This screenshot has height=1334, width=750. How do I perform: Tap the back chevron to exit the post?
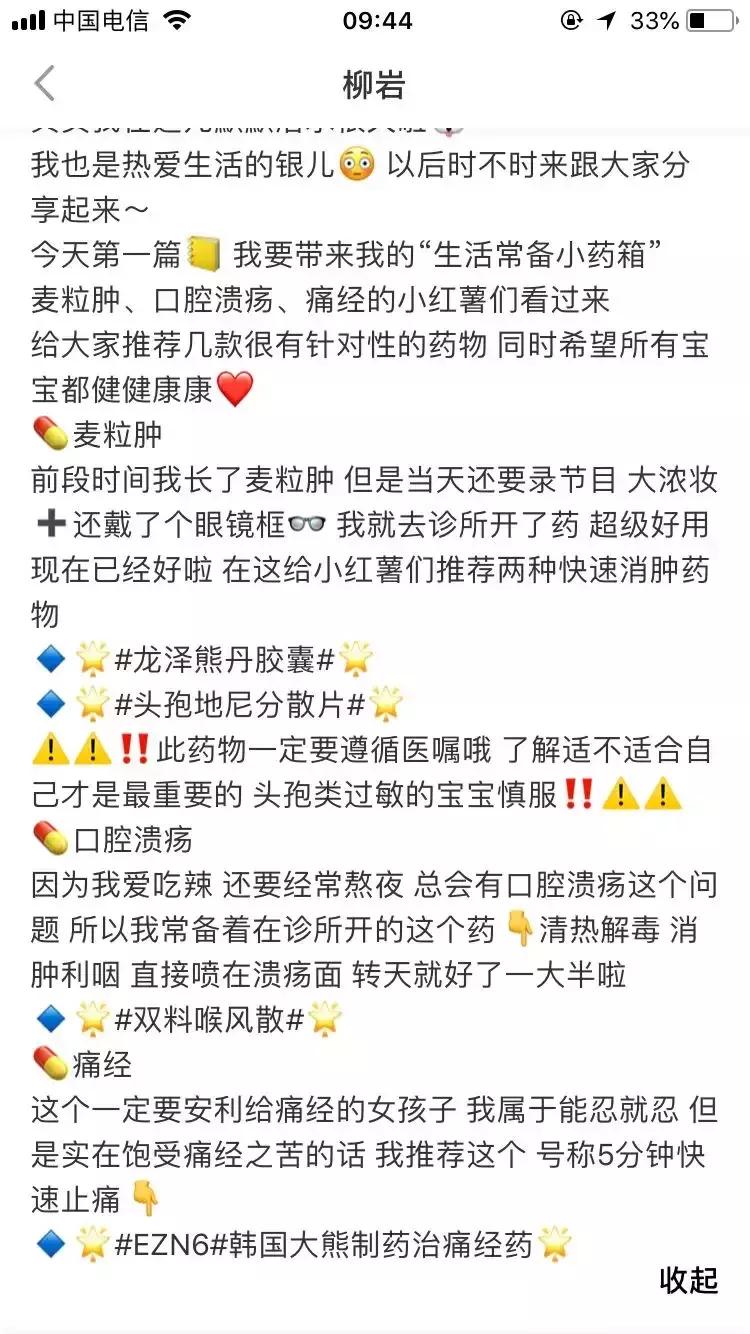(45, 84)
